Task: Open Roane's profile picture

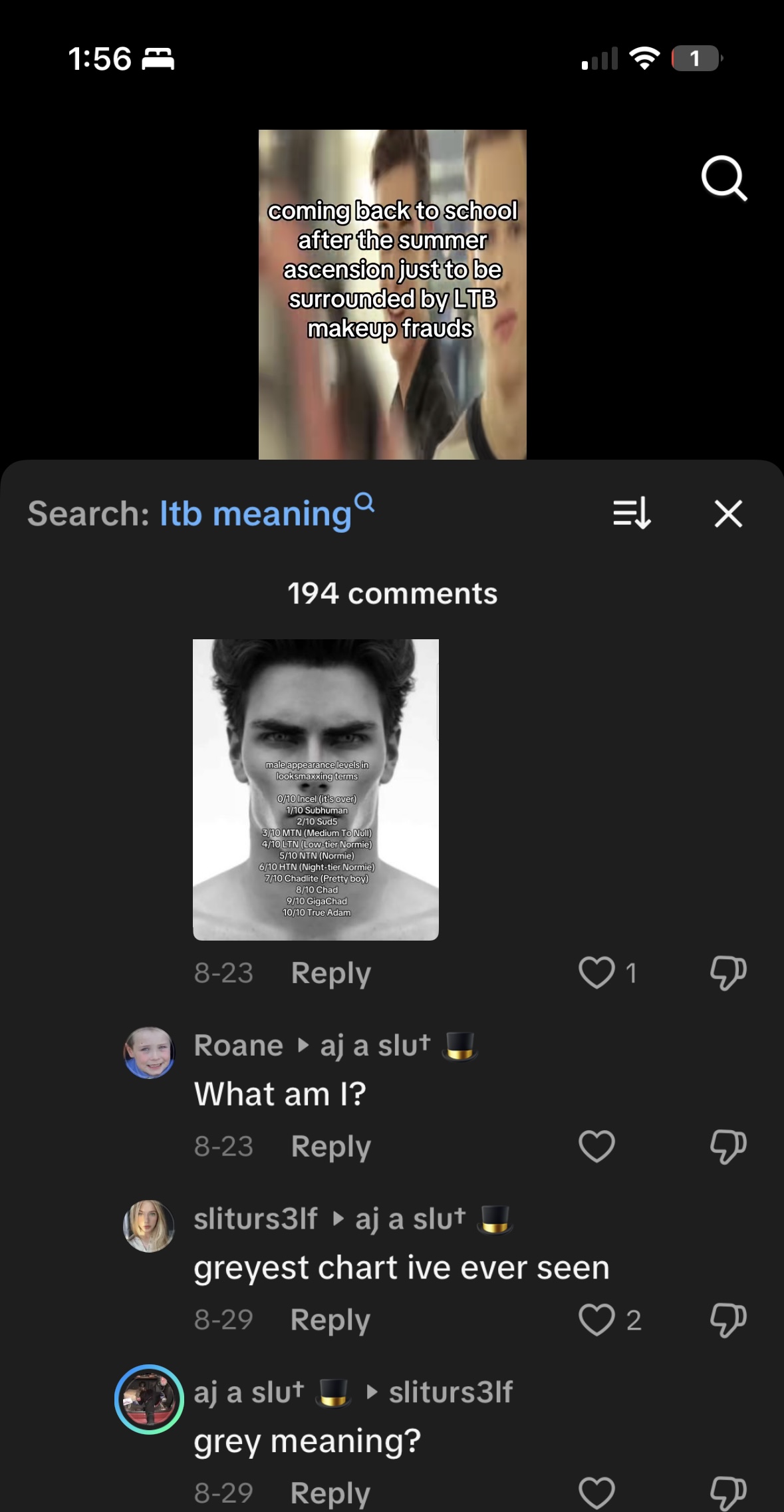Action: pyautogui.click(x=149, y=1052)
